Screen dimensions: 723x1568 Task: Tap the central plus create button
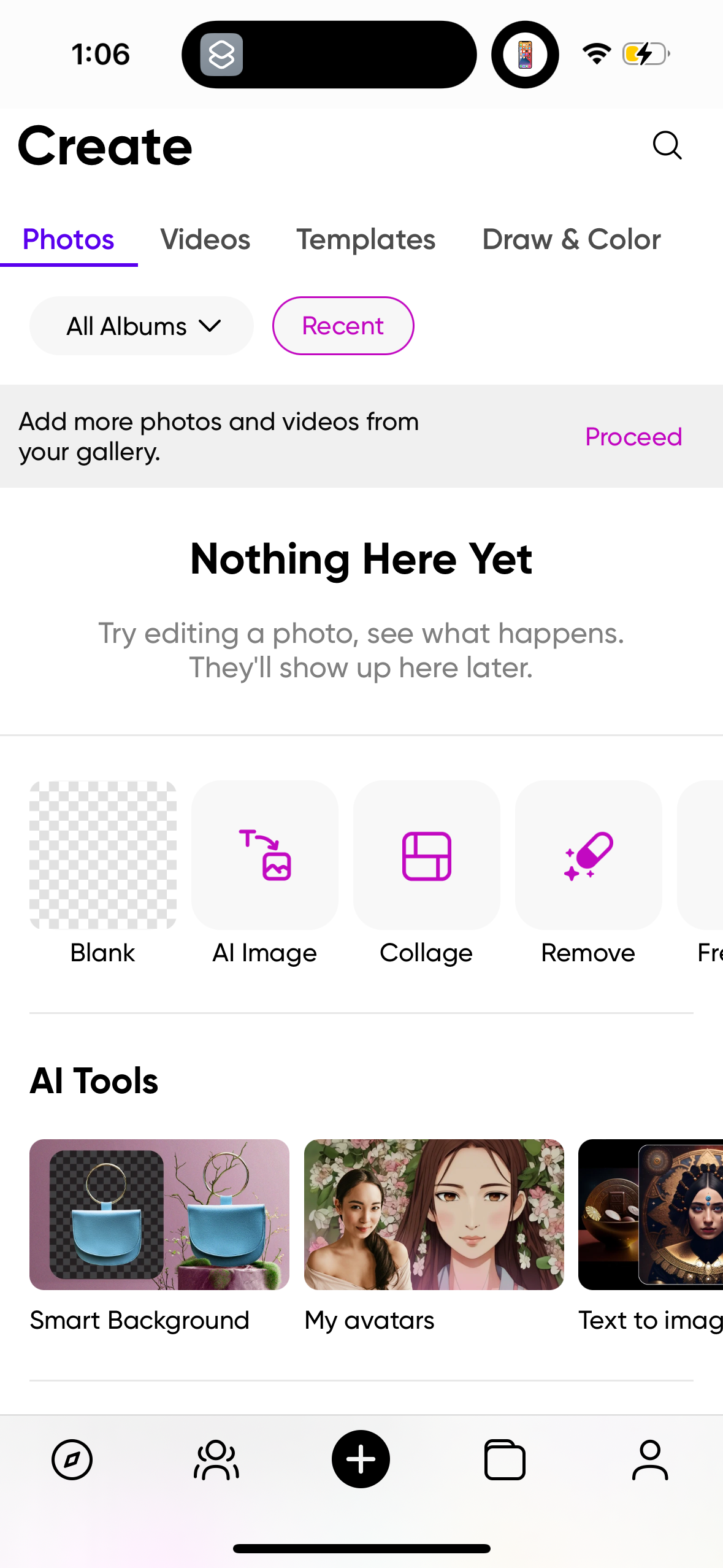pos(361,1459)
